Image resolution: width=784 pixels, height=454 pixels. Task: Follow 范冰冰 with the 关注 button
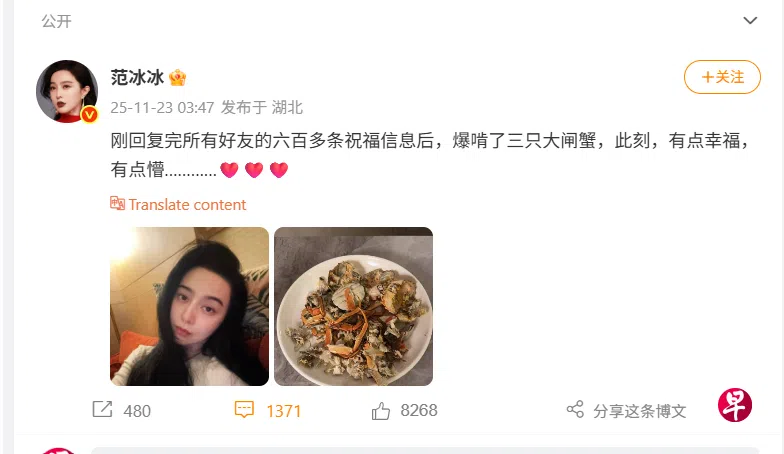tap(722, 77)
